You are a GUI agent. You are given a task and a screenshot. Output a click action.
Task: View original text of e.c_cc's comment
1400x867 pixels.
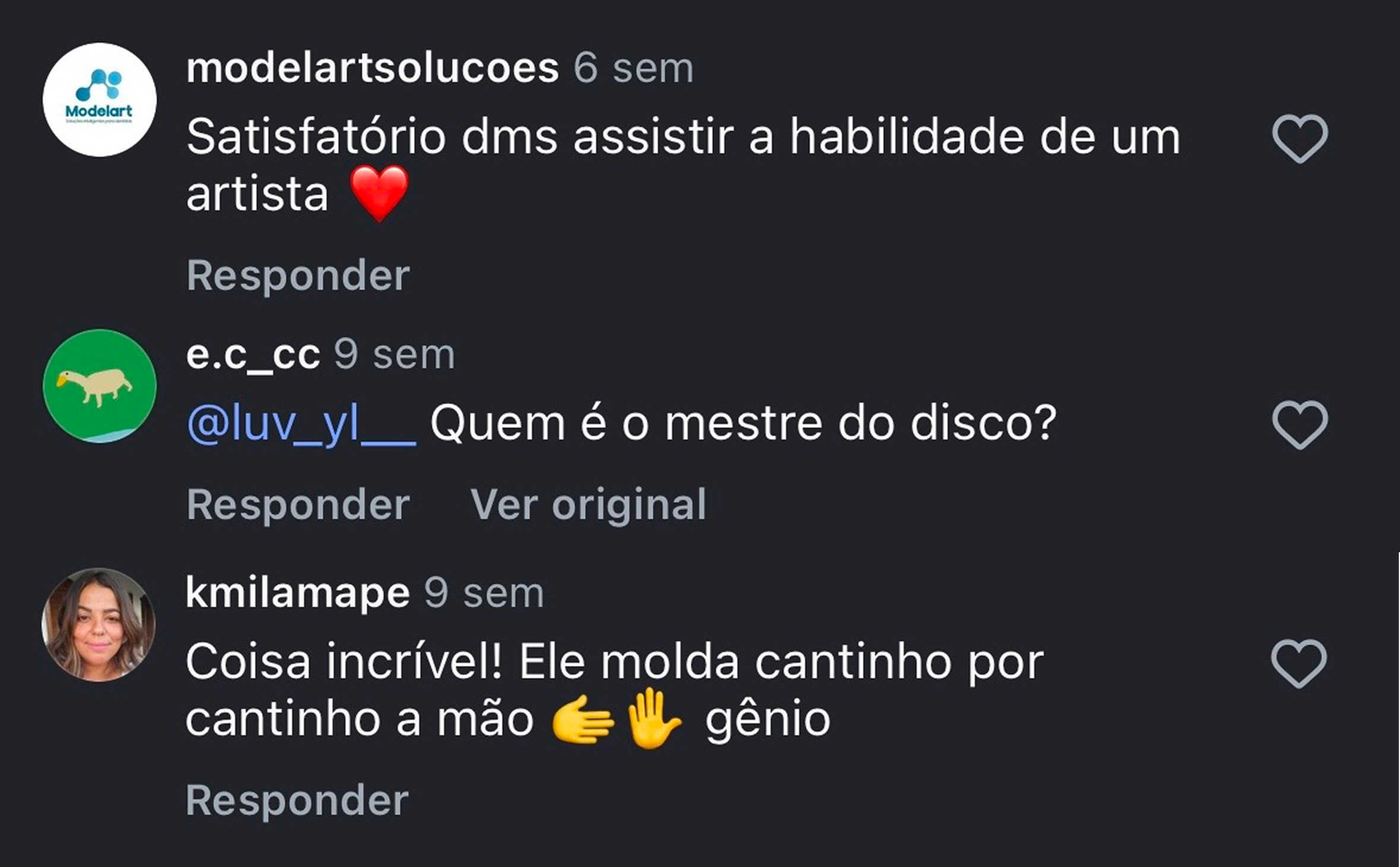(x=588, y=505)
